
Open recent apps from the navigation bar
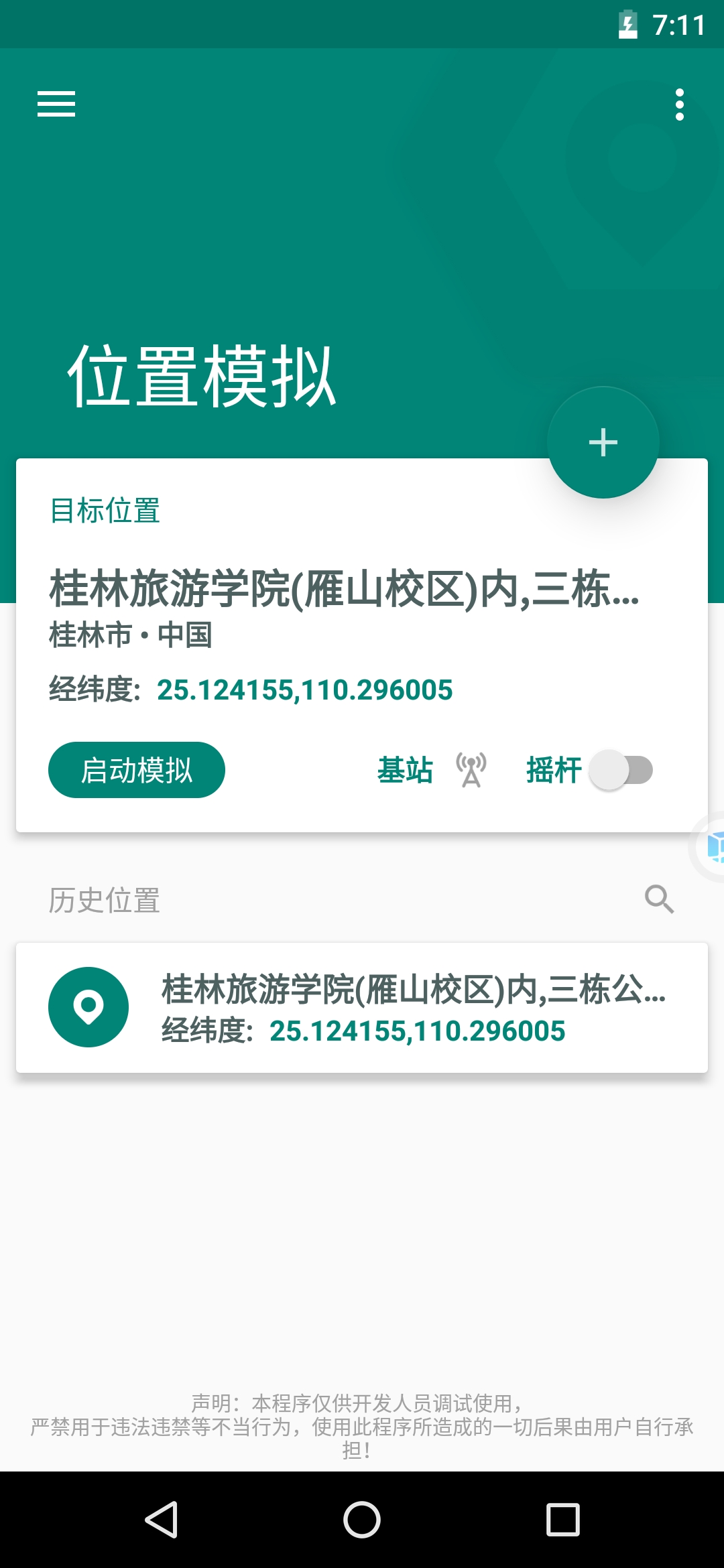pos(562,1519)
